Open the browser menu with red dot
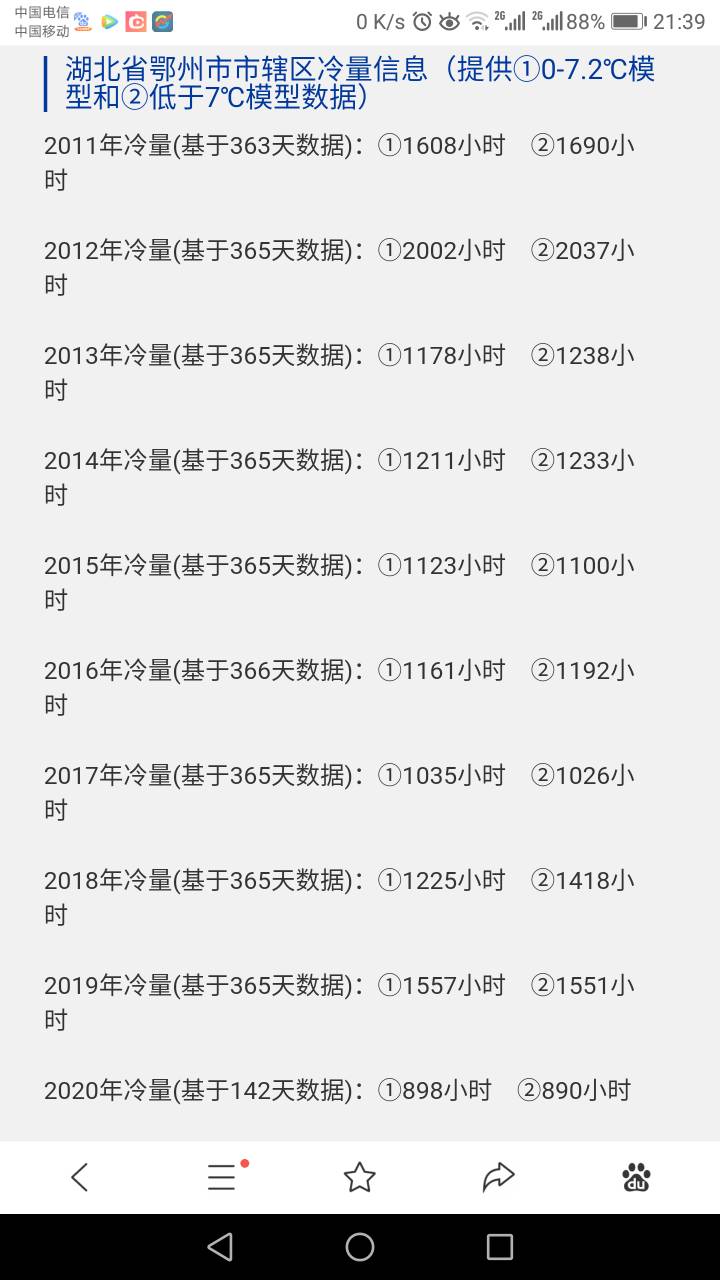This screenshot has height=1280, width=720. 224,1176
